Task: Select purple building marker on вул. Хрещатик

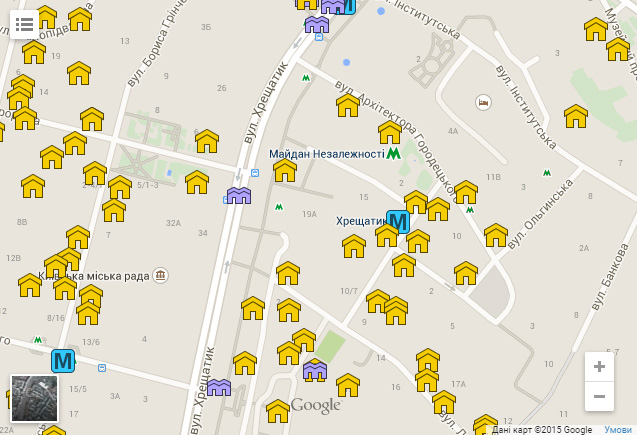Action: point(238,195)
